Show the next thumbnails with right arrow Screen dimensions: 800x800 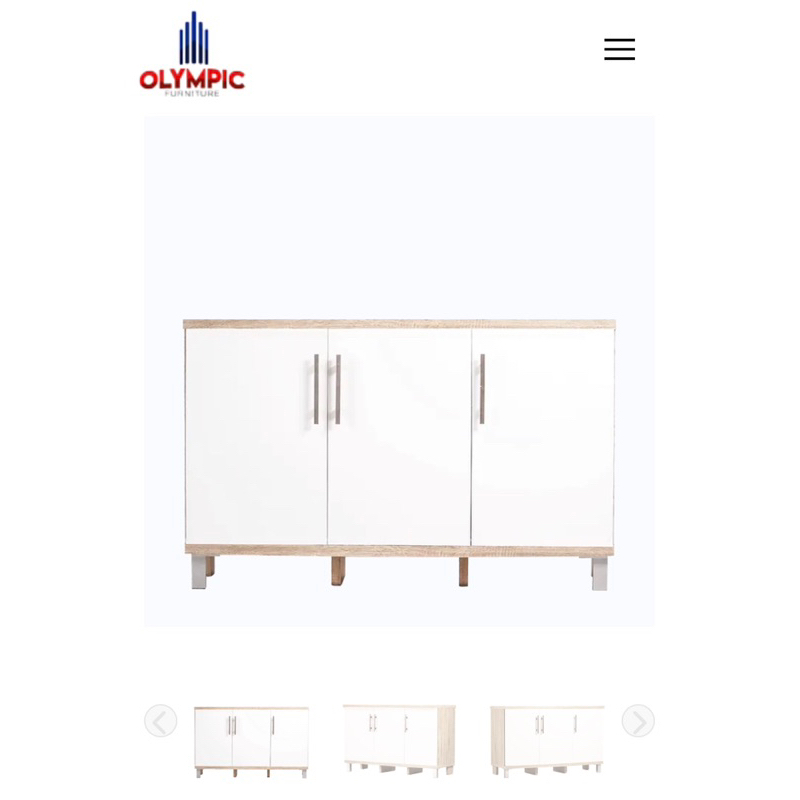point(638,721)
